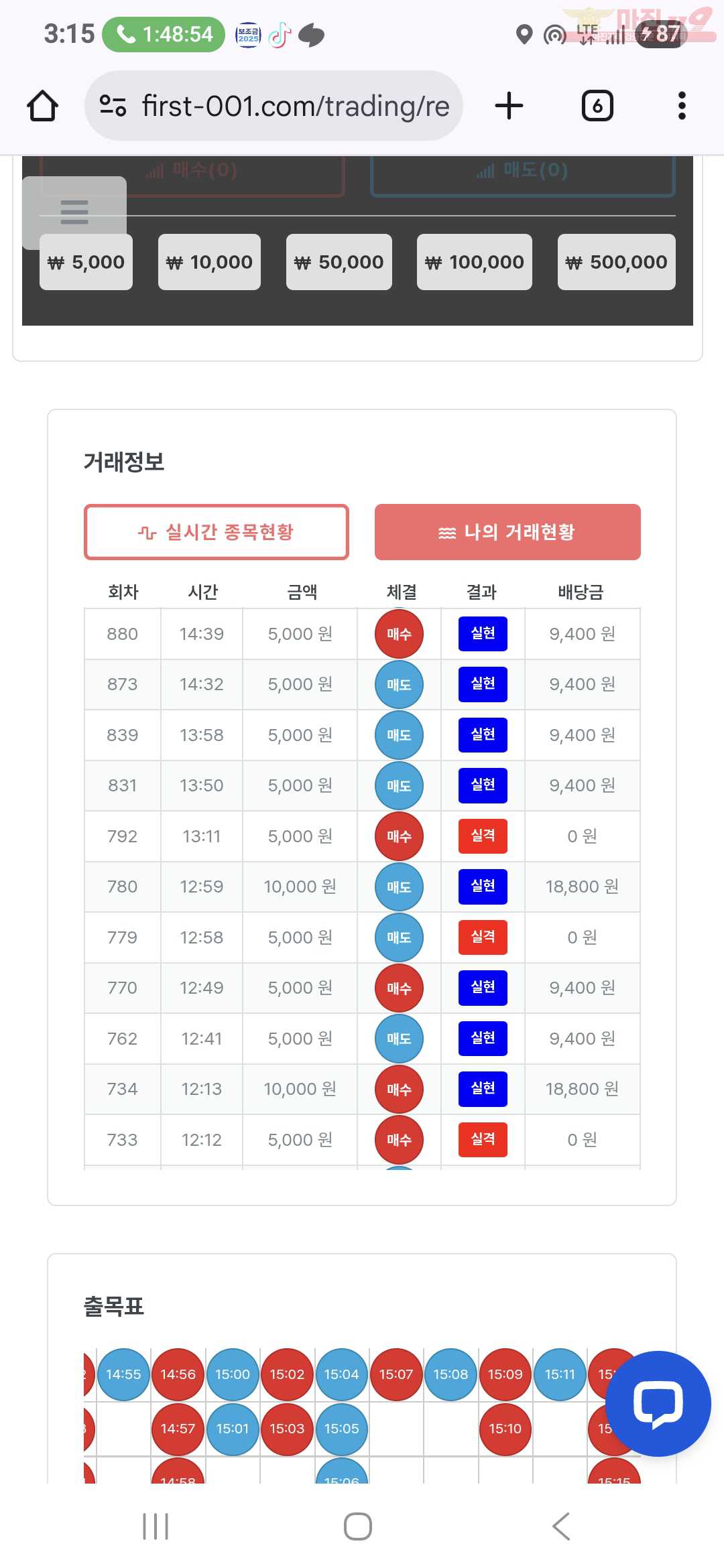
Task: Switch to 나의 거래현황 tab
Action: [x=507, y=532]
